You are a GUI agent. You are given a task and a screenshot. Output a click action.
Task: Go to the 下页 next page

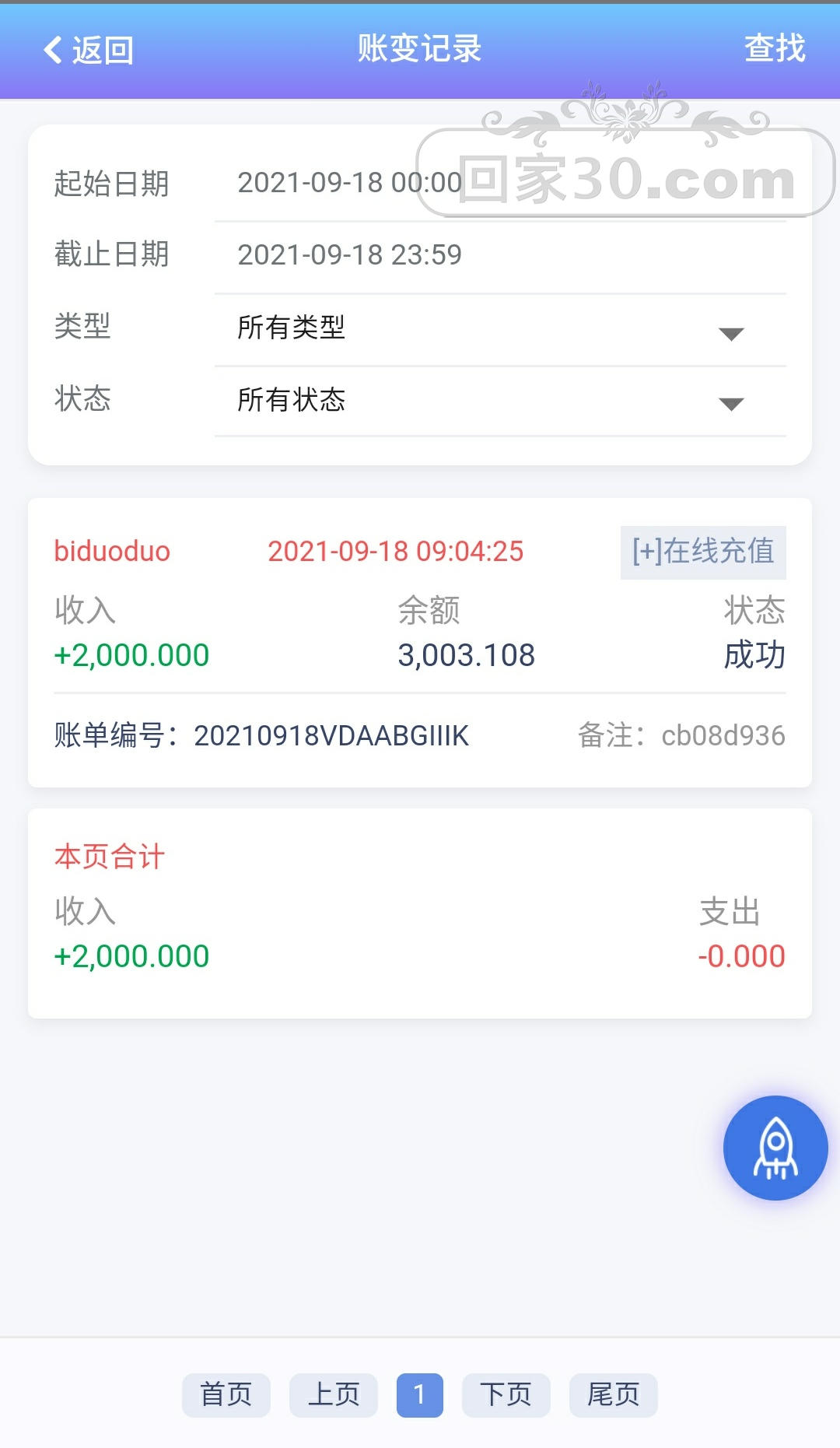click(506, 1394)
